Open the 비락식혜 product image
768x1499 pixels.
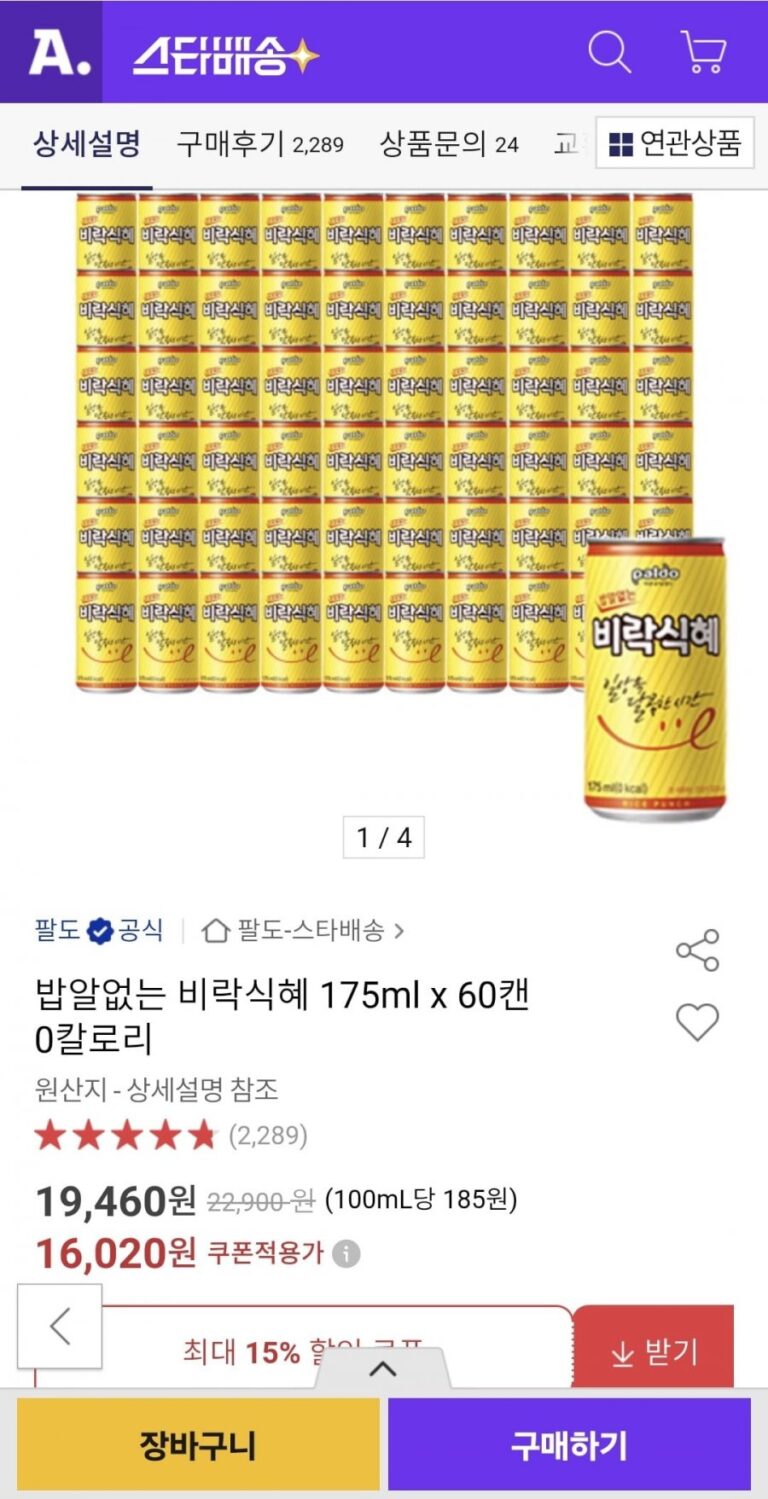(x=385, y=500)
